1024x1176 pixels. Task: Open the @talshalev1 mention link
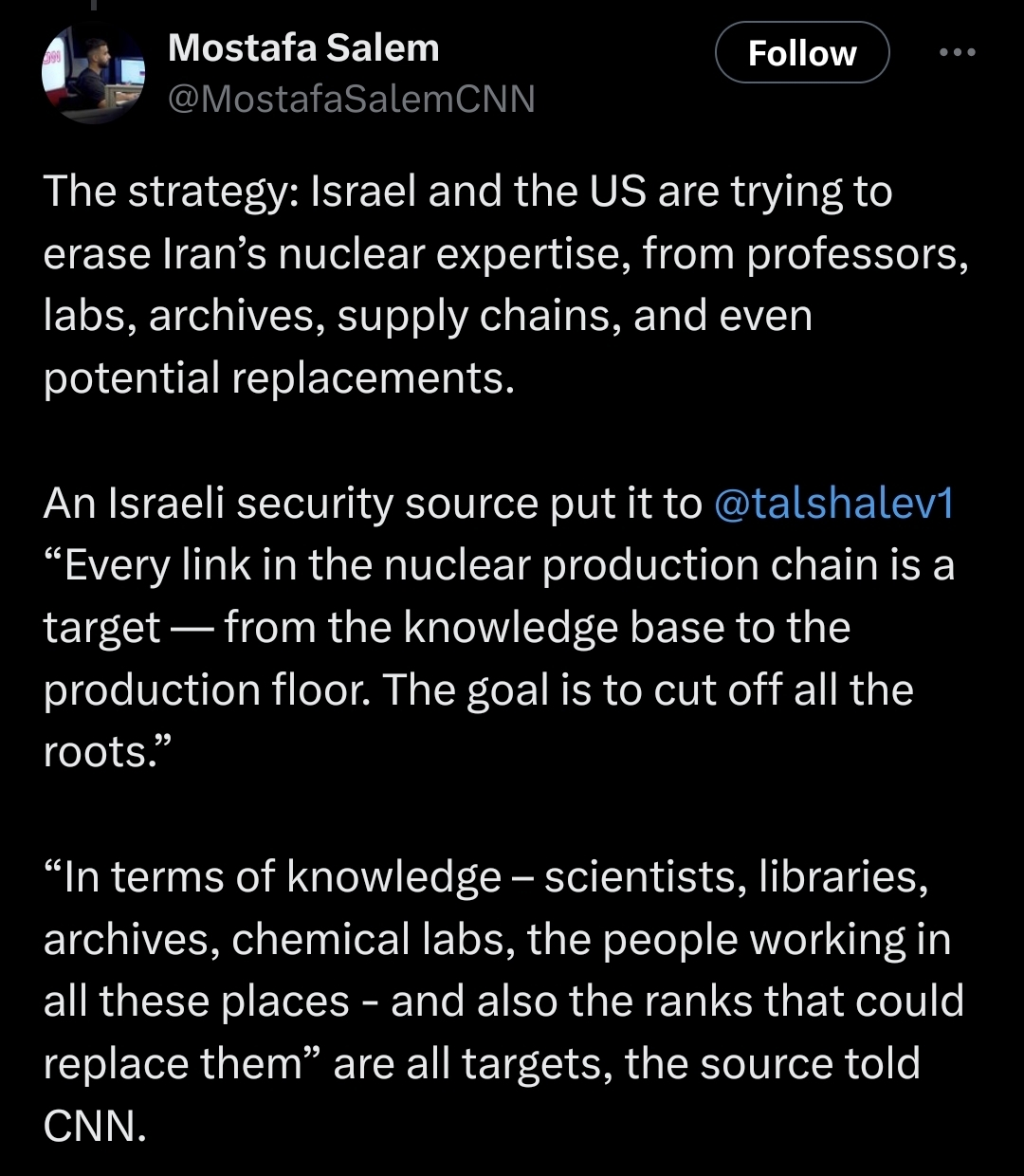point(832,504)
